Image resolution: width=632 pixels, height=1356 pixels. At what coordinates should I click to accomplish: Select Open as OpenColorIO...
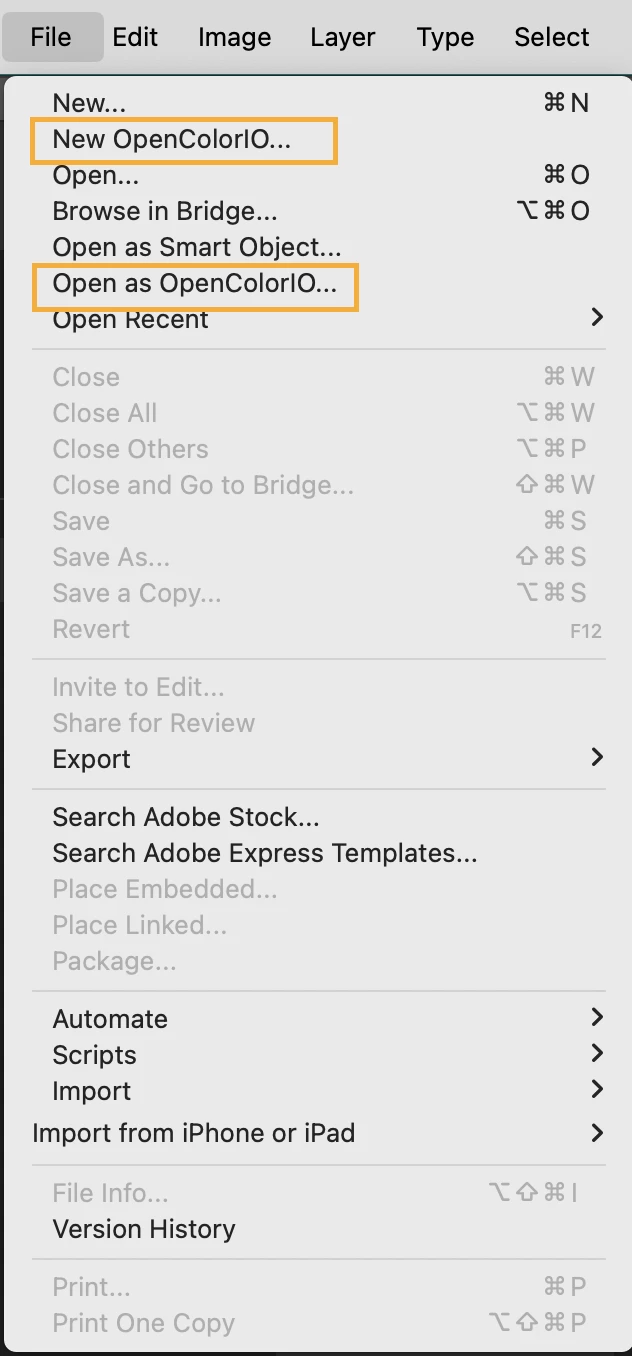pos(195,284)
